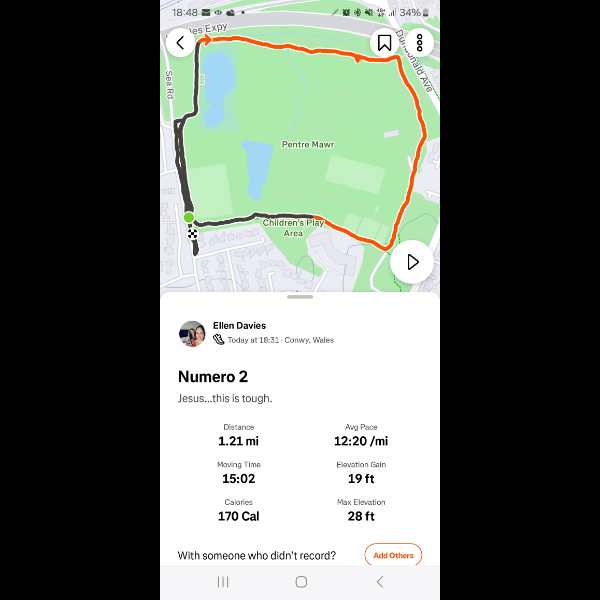
Task: Open the system recent apps view
Action: click(223, 582)
